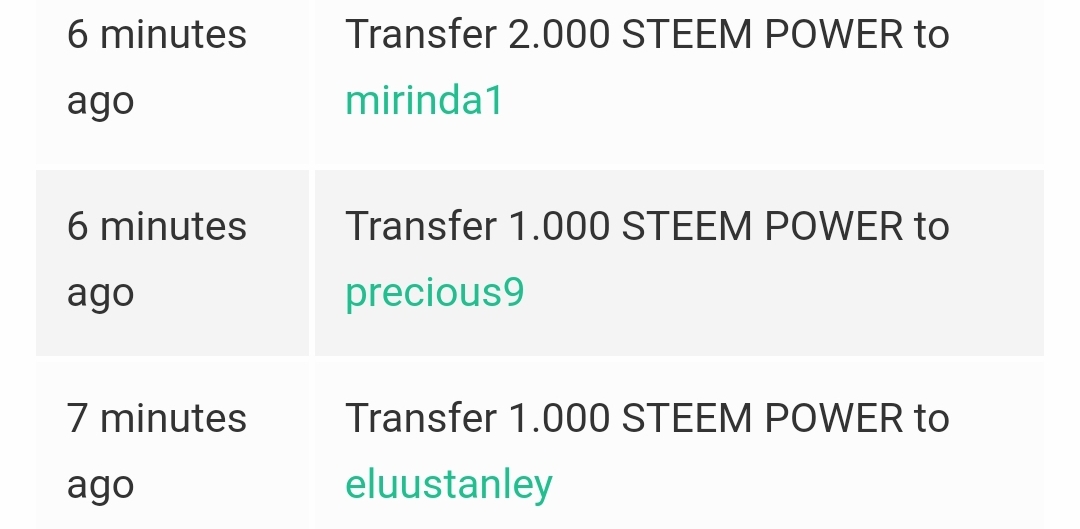
Task: Visit the eluustanley account link
Action: point(448,485)
